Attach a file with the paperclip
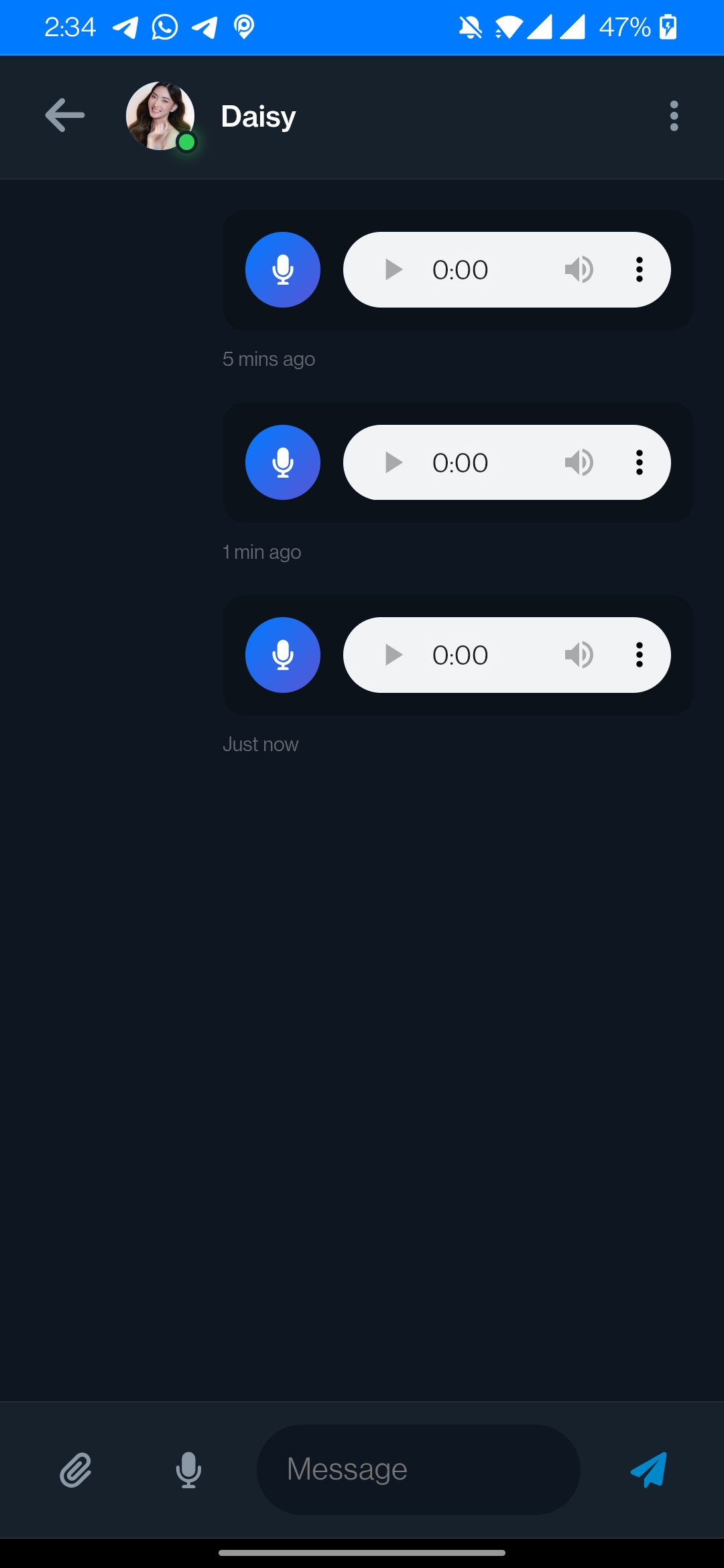This screenshot has width=724, height=1568. tap(76, 1470)
